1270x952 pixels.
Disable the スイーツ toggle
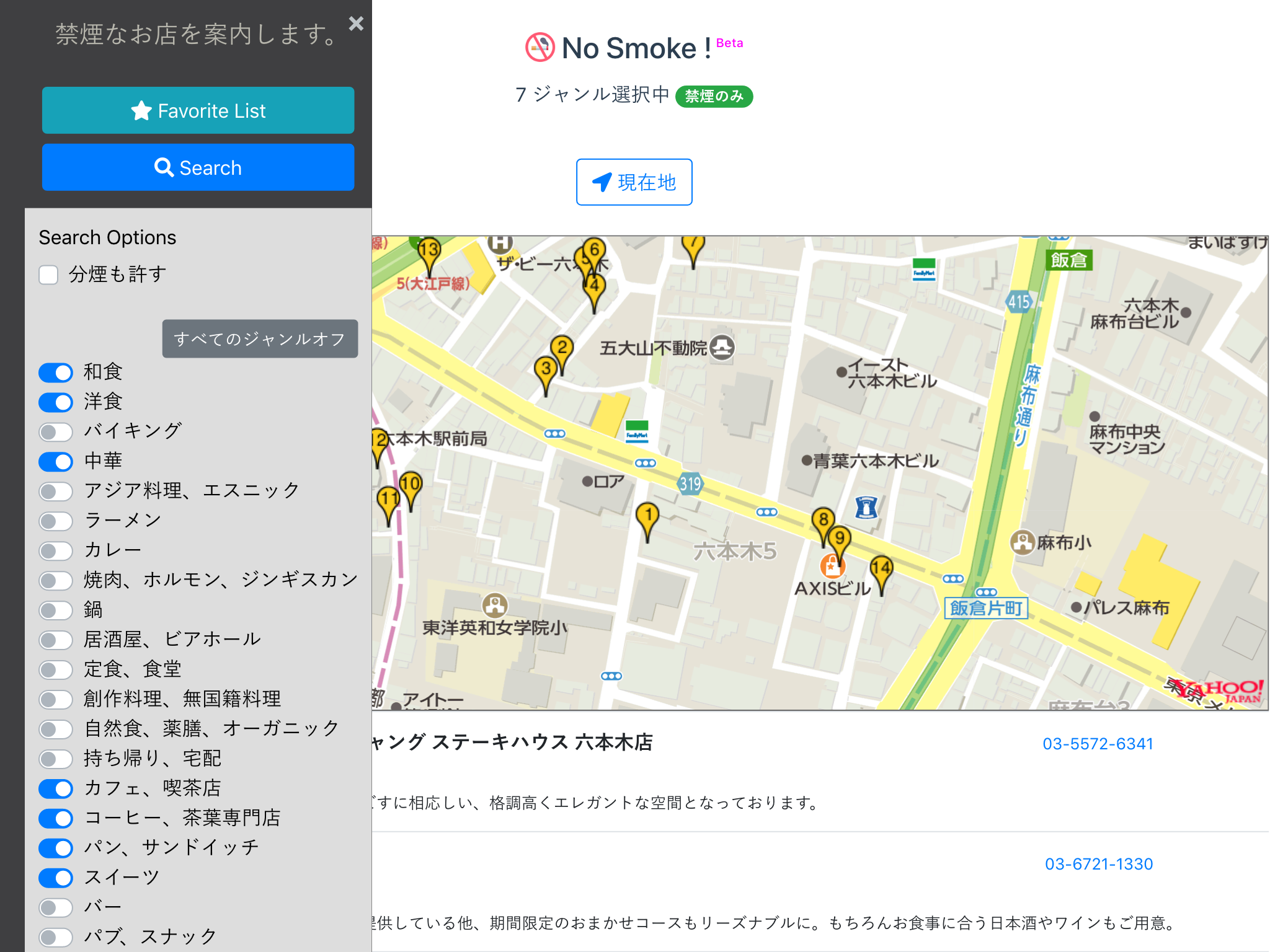point(56,878)
